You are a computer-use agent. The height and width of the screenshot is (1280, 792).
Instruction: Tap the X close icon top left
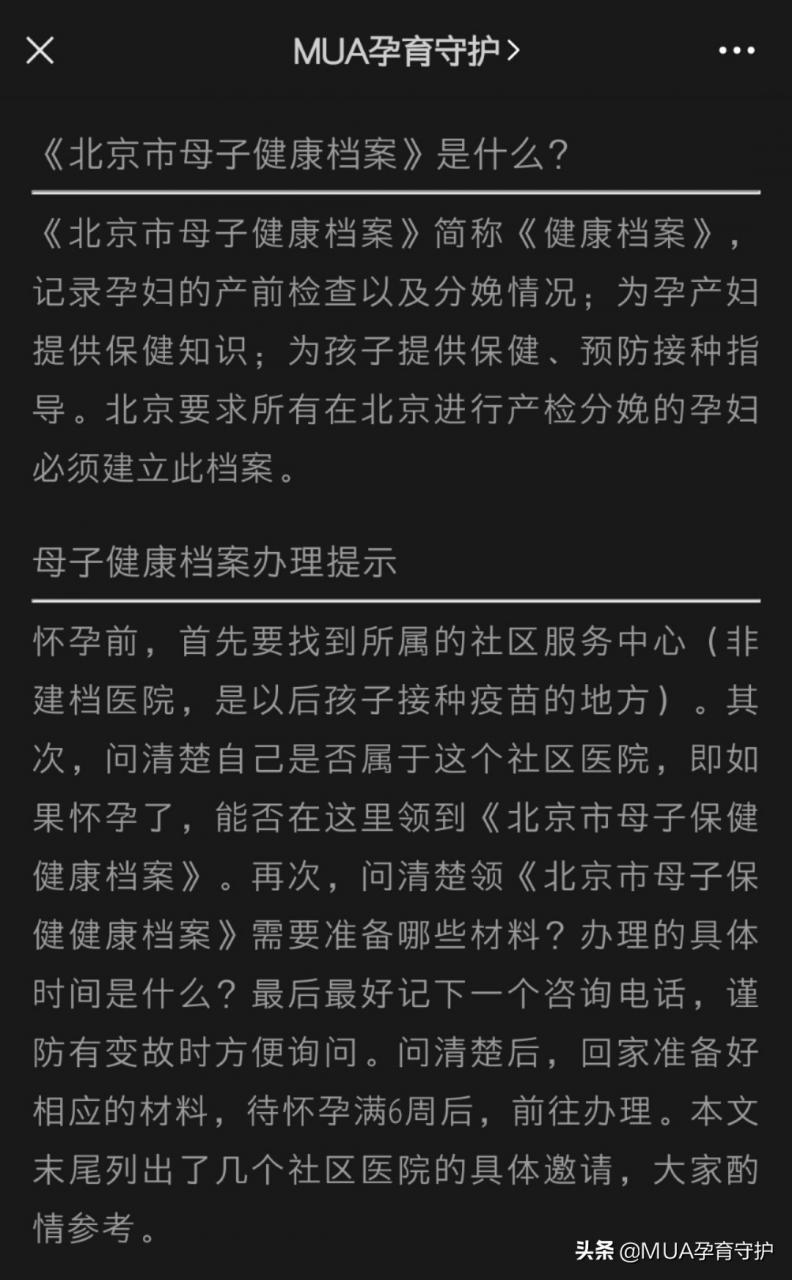38,48
